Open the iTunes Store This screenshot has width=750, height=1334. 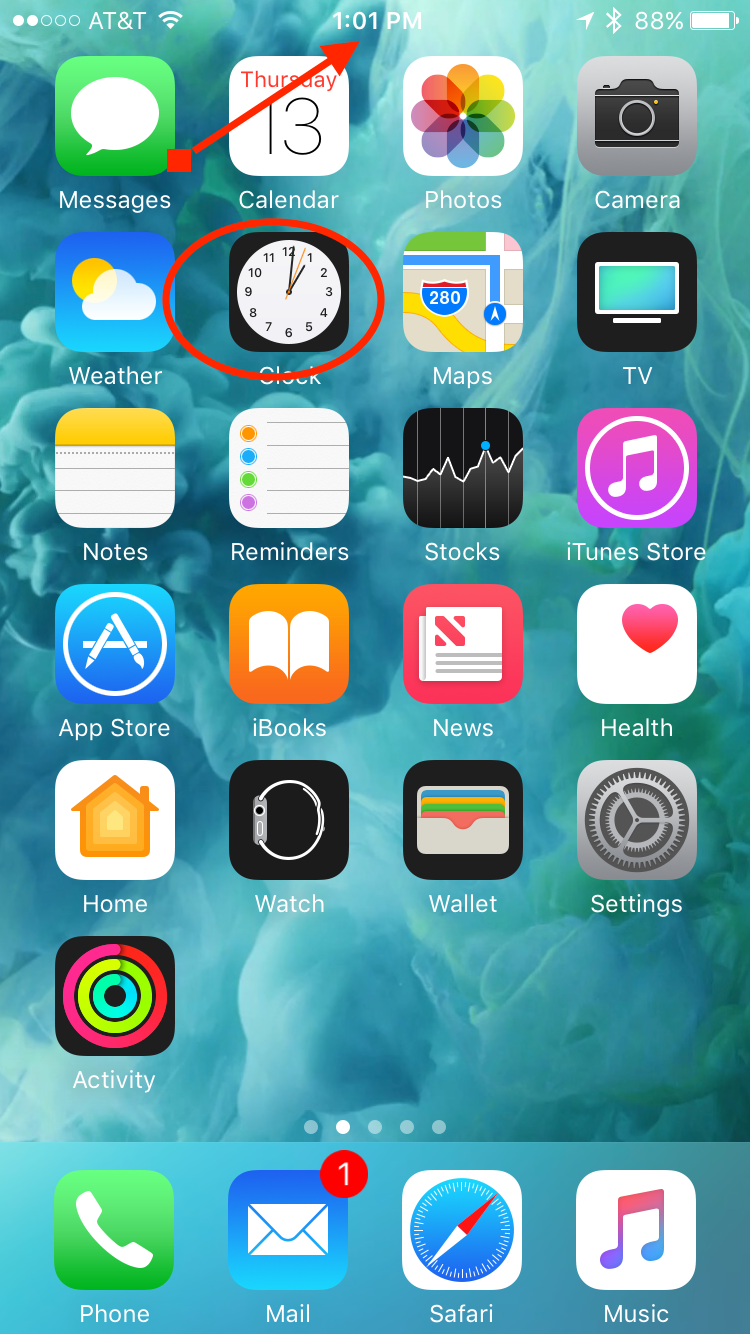point(636,468)
